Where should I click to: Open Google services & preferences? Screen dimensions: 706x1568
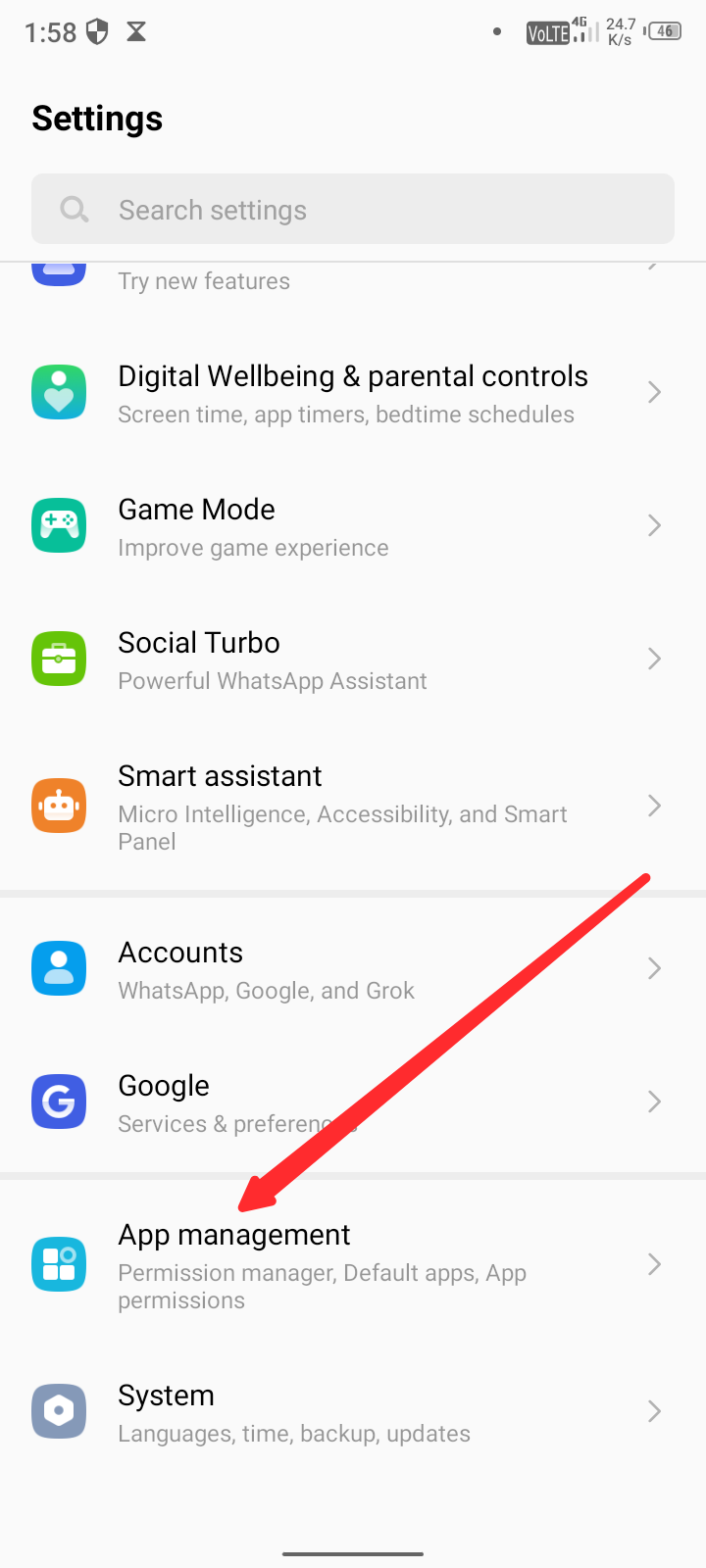(353, 1102)
